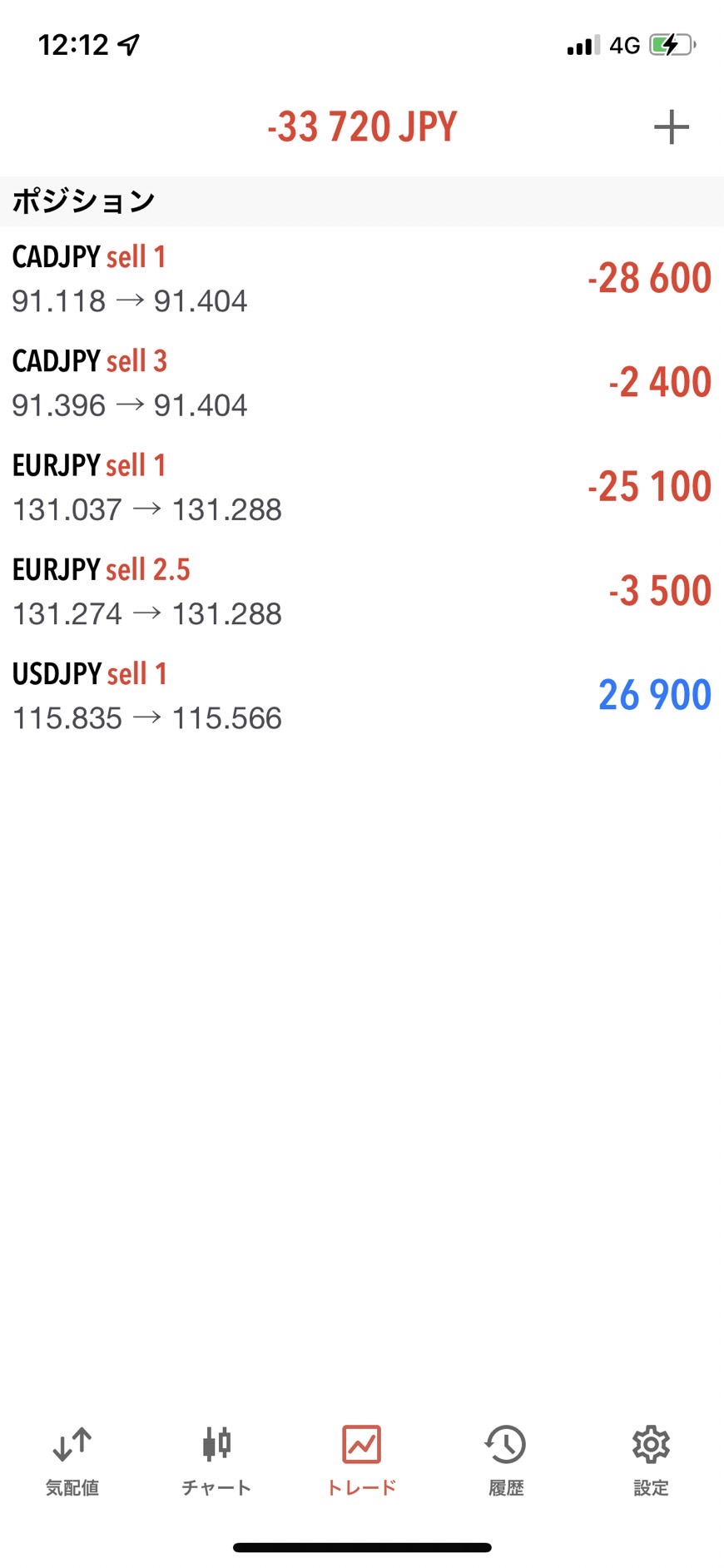Image resolution: width=724 pixels, height=1568 pixels.
Task: View the EURJPY sell 2.5 position
Action: coord(361,591)
